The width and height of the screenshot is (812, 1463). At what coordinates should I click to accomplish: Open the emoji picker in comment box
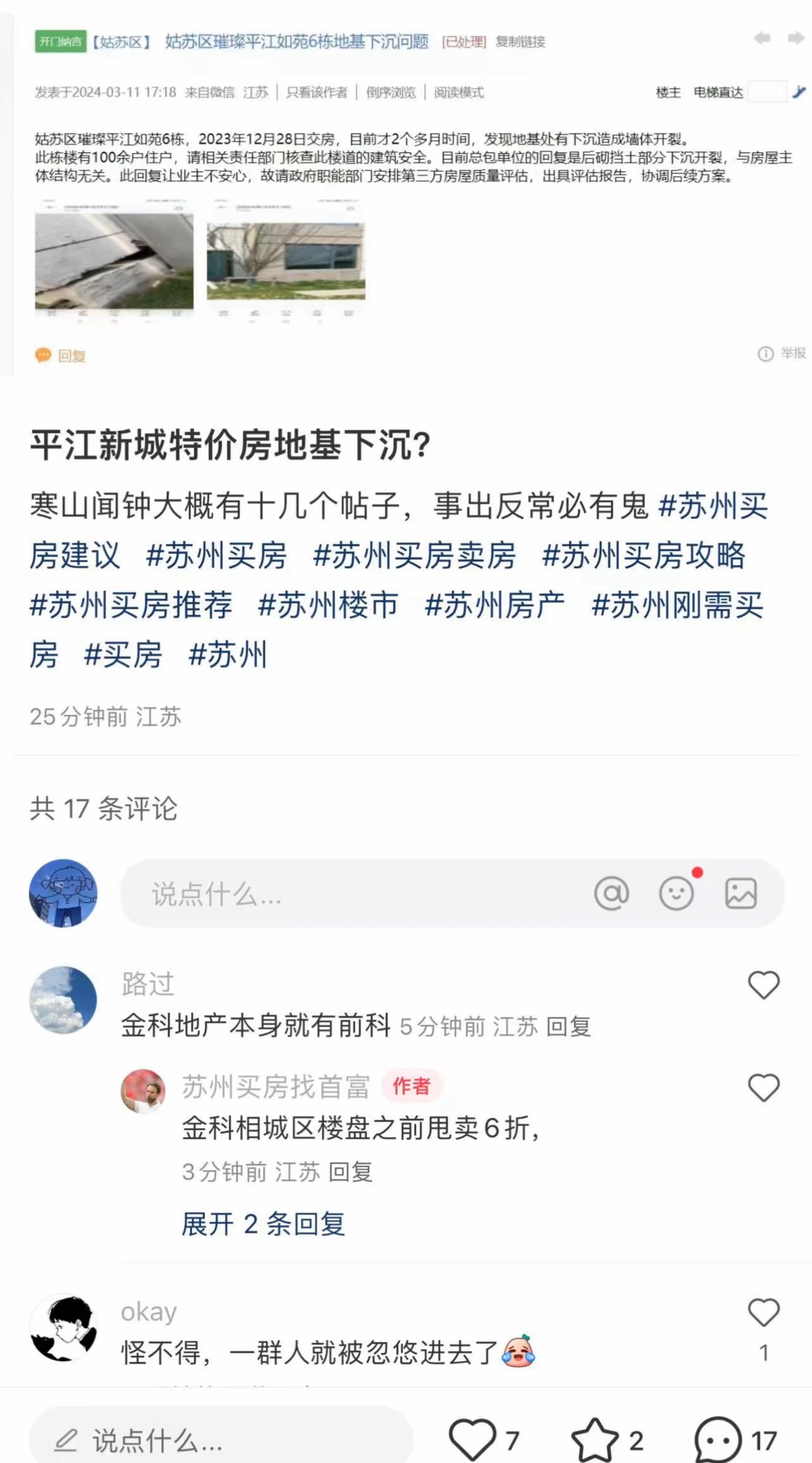tap(676, 894)
